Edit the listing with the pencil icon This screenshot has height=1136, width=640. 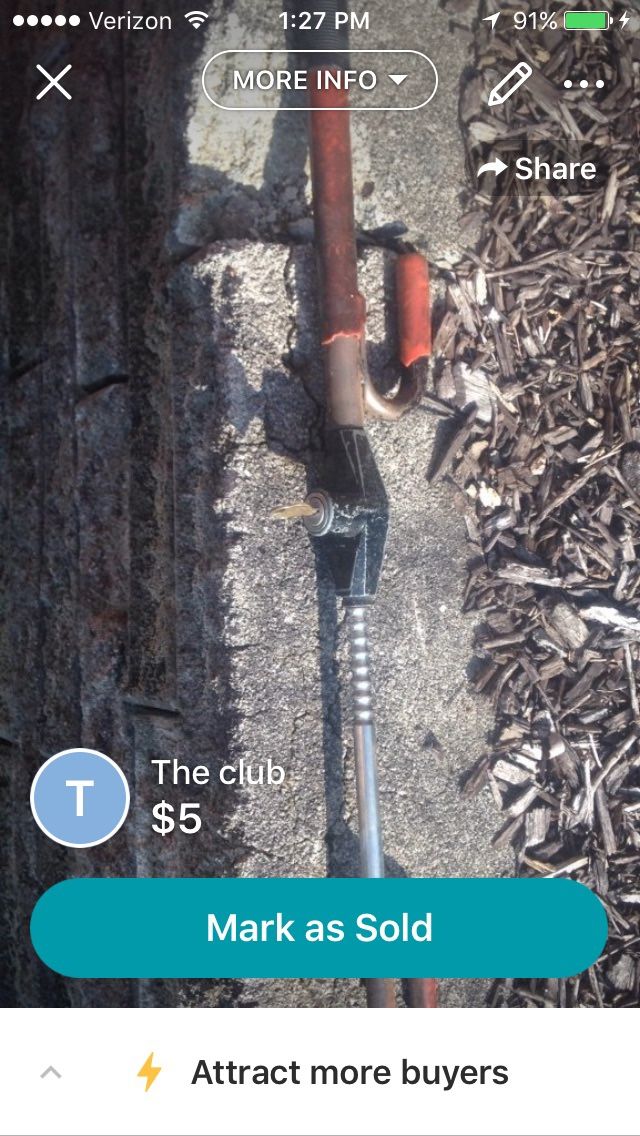click(x=510, y=83)
